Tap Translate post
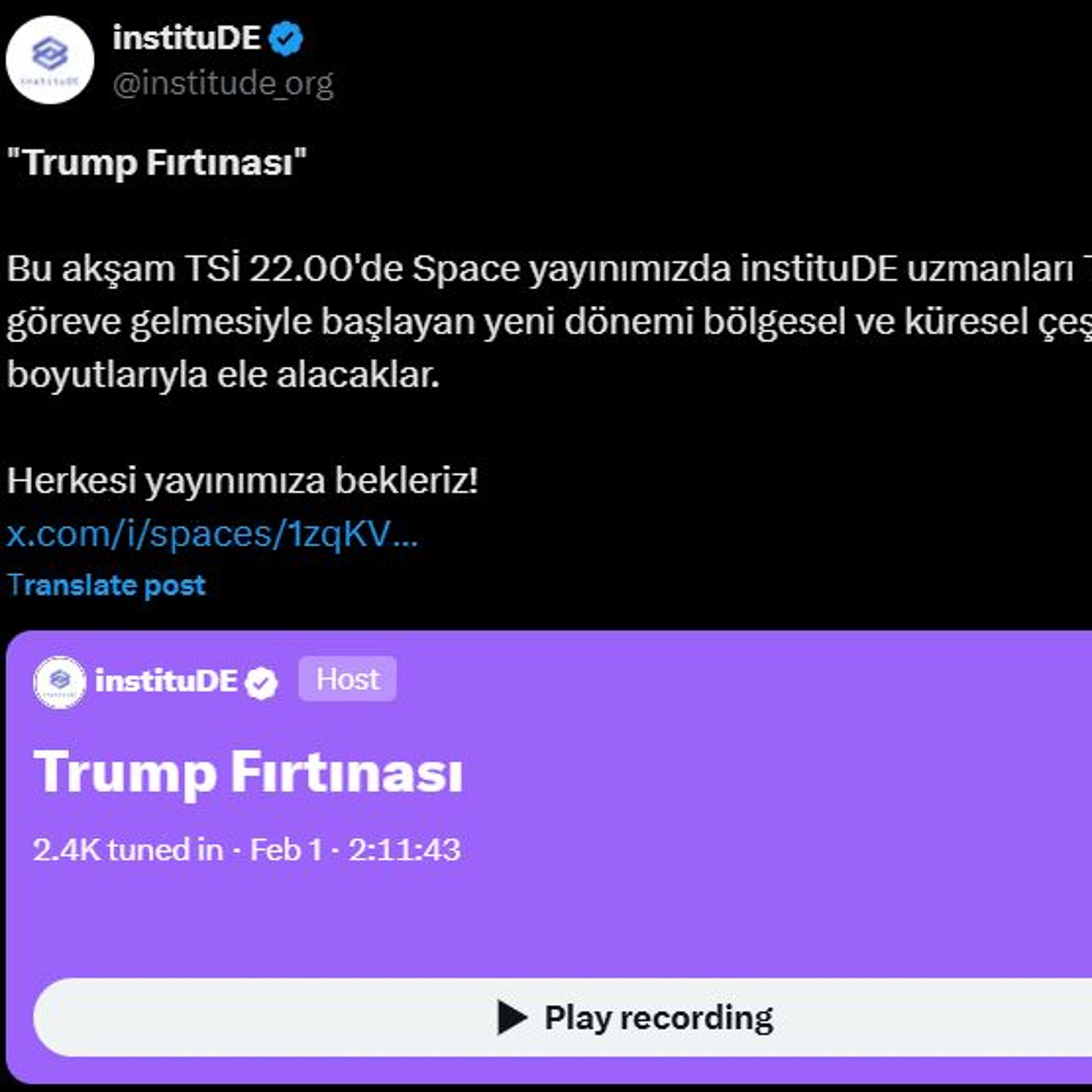 pos(106,585)
